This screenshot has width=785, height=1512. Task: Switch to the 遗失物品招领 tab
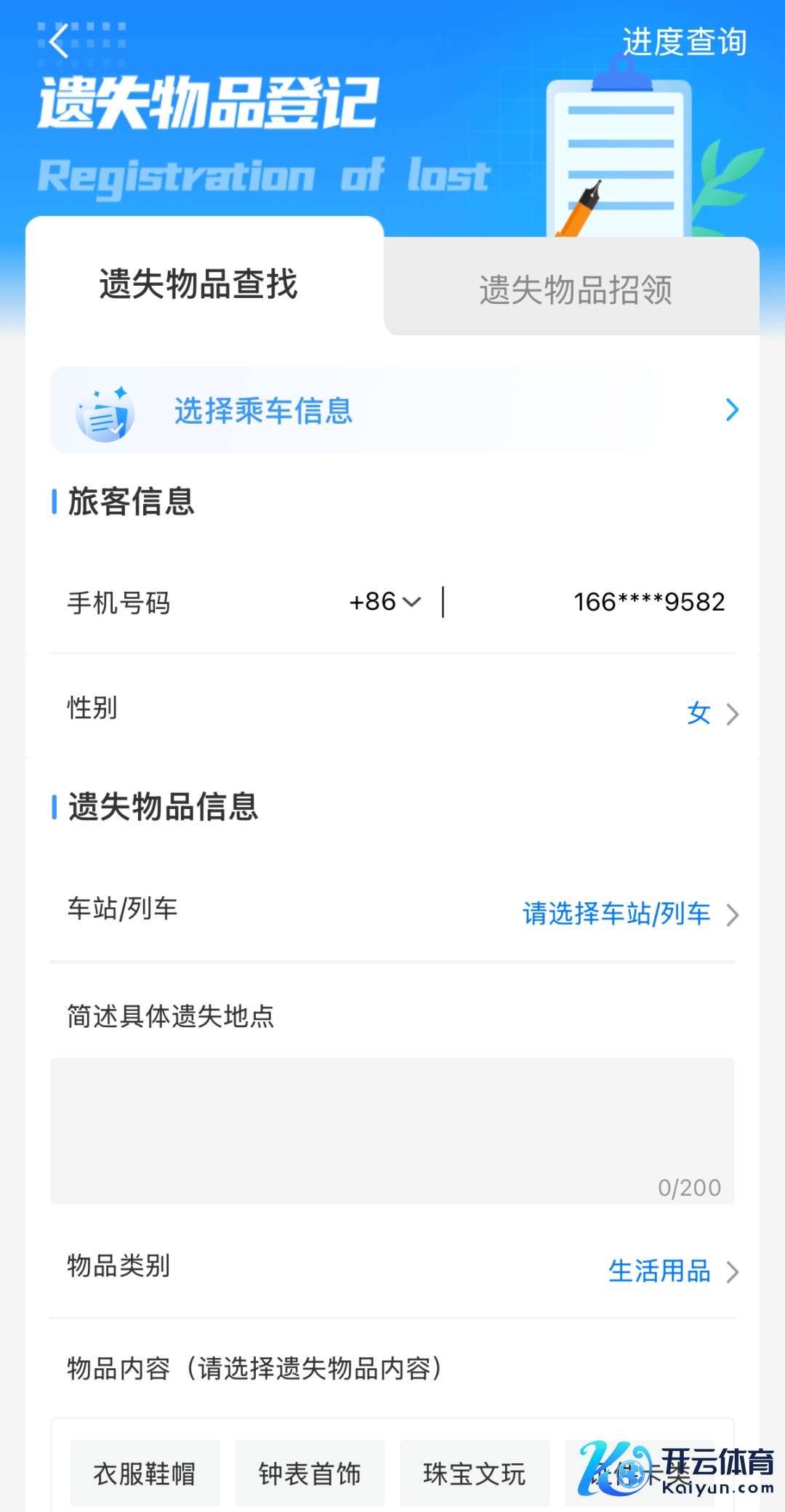pyautogui.click(x=575, y=289)
